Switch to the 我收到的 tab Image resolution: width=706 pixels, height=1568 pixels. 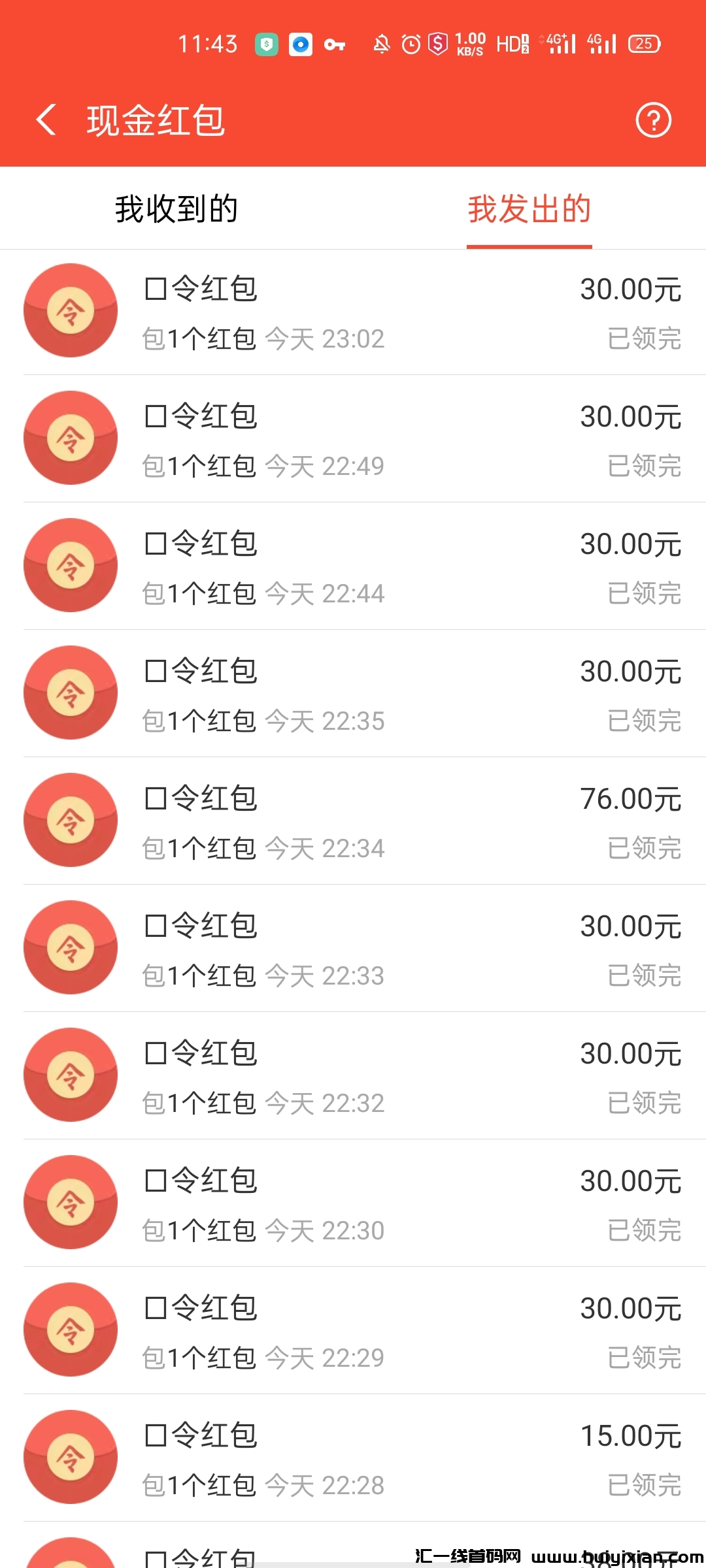[x=176, y=209]
